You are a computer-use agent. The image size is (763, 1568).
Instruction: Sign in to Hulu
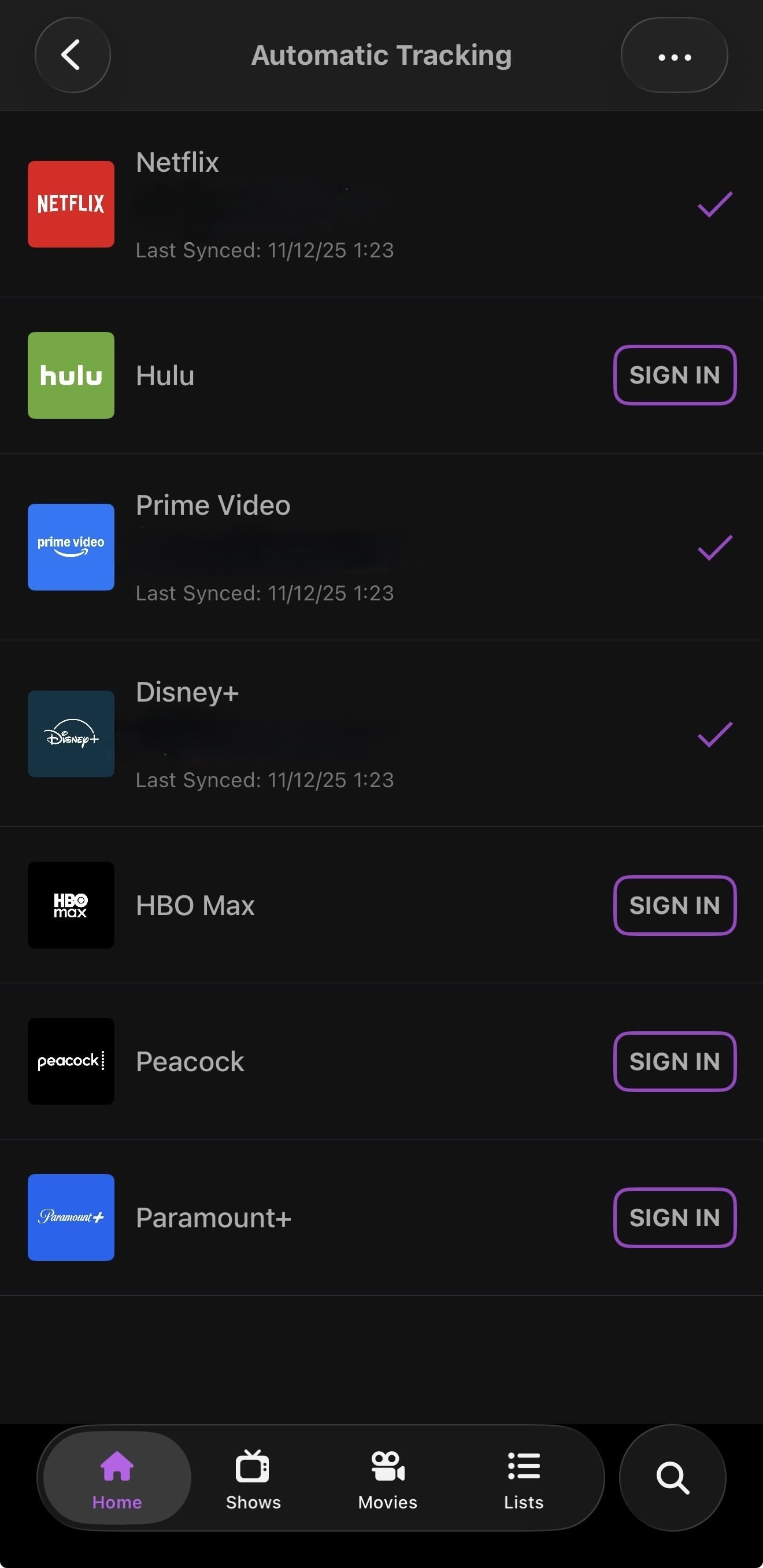click(x=674, y=375)
